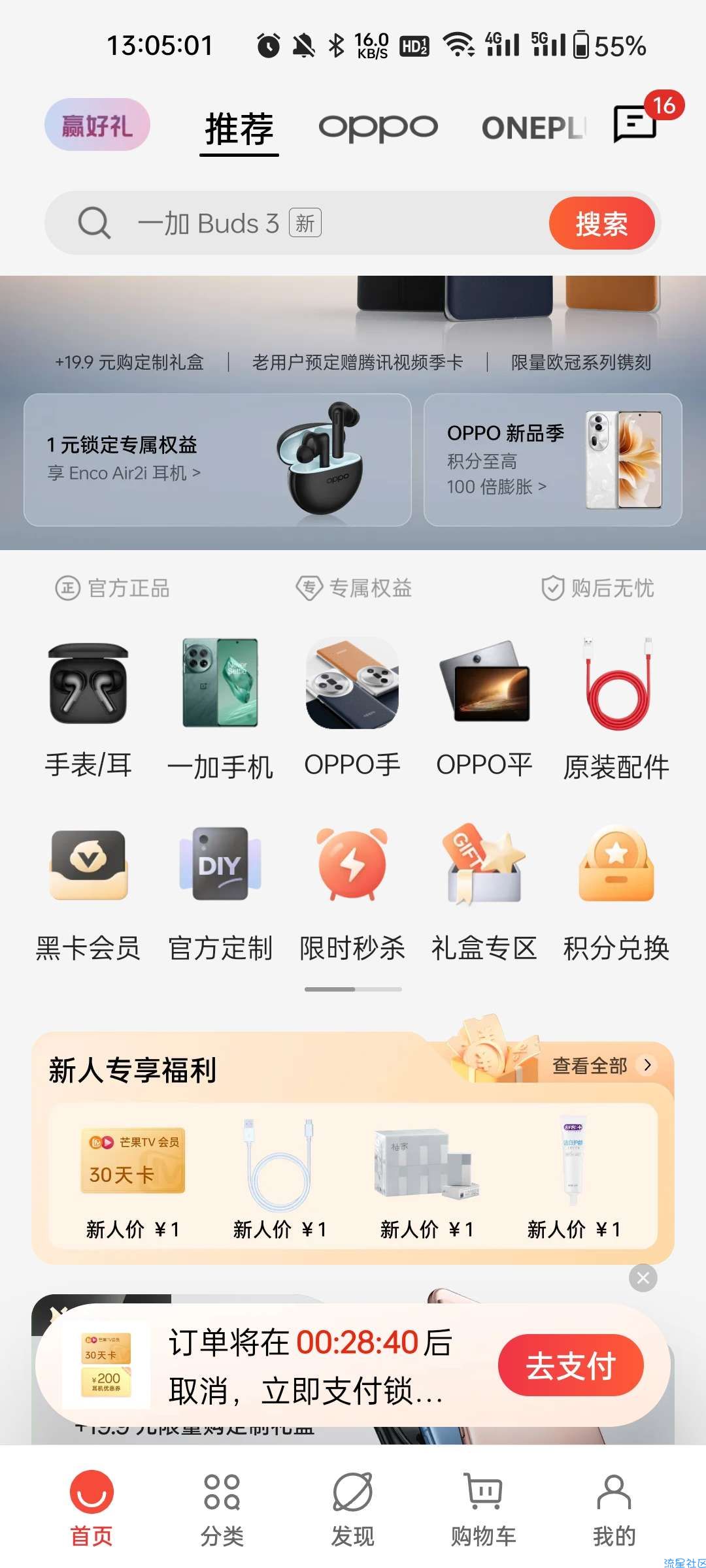This screenshot has height=1568, width=706.
Task: Dismiss the pending order reminder
Action: (643, 1277)
